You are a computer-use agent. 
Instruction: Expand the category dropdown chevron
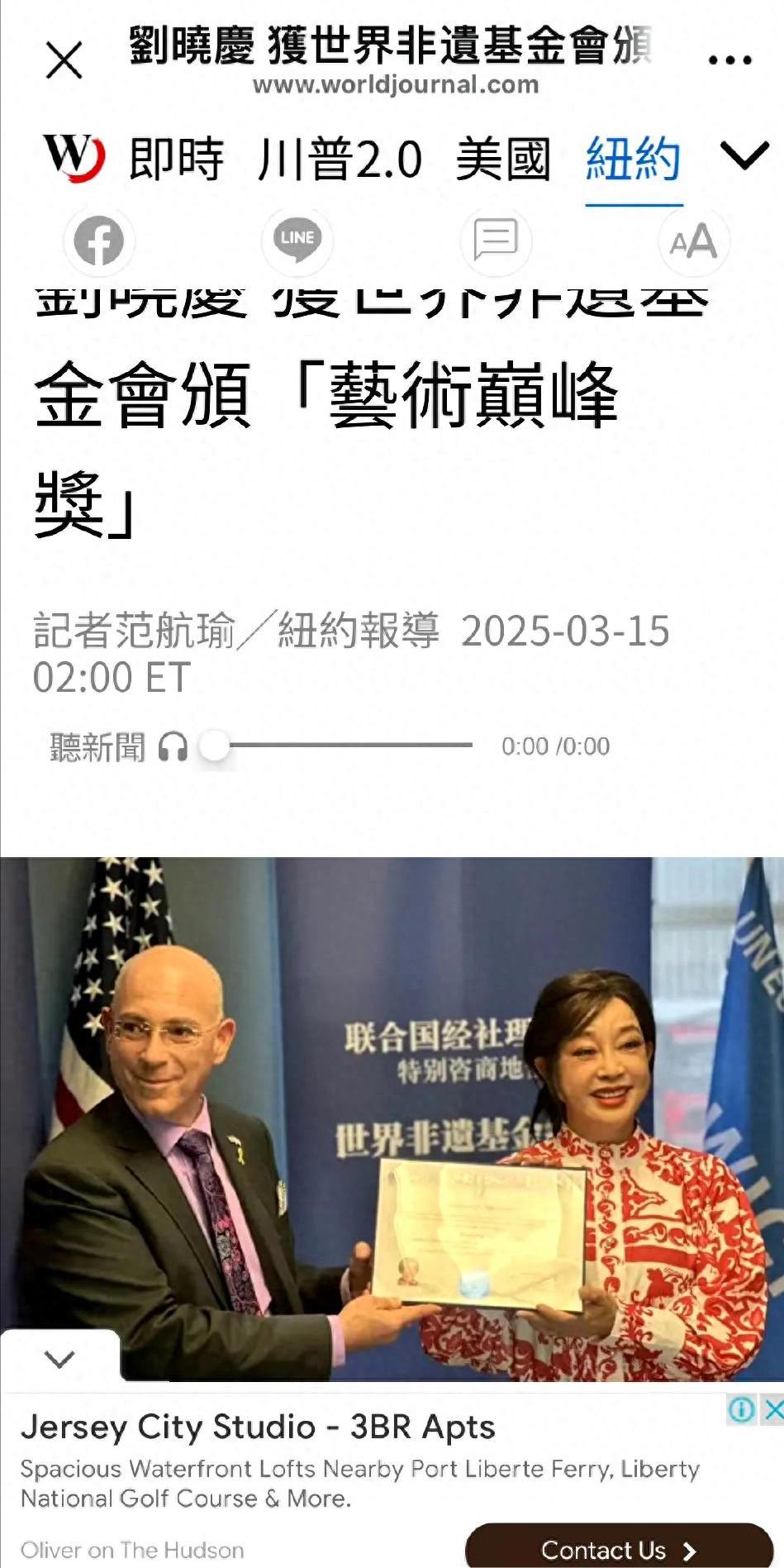pyautogui.click(x=744, y=156)
